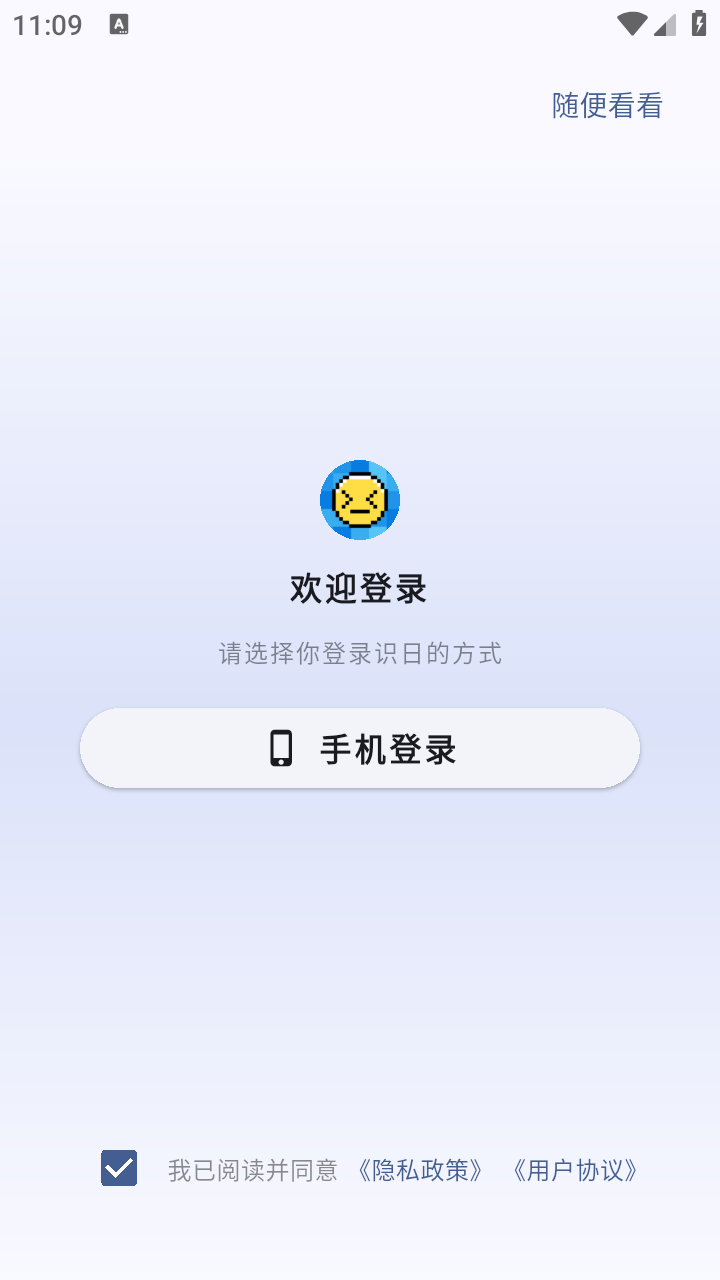720x1280 pixels.
Task: View the 《用户协议》 user agreement
Action: [575, 1170]
